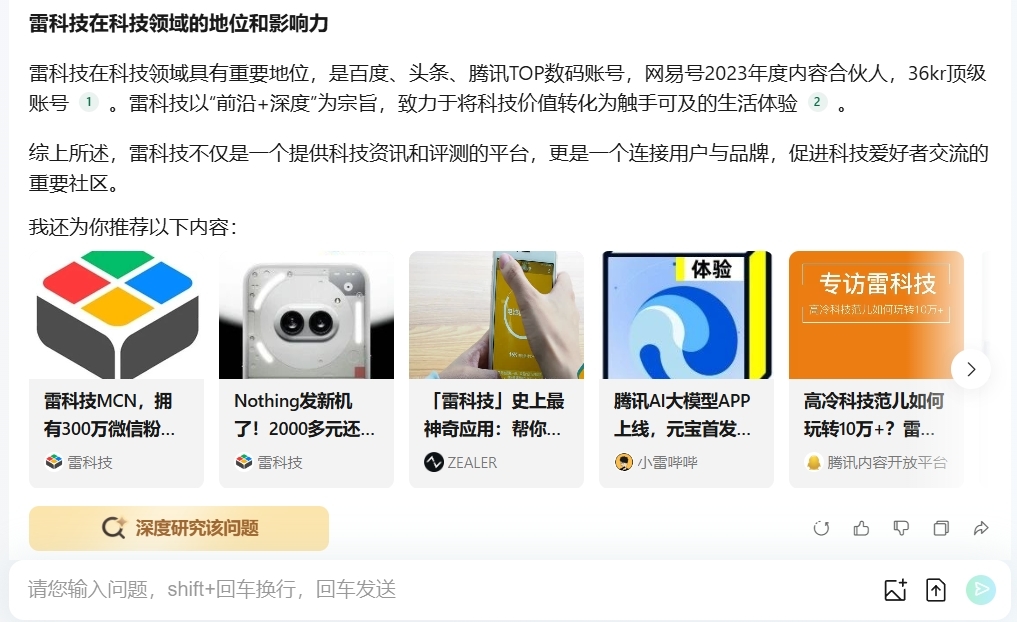
Task: Show next recommended cards with the arrow
Action: (x=970, y=369)
